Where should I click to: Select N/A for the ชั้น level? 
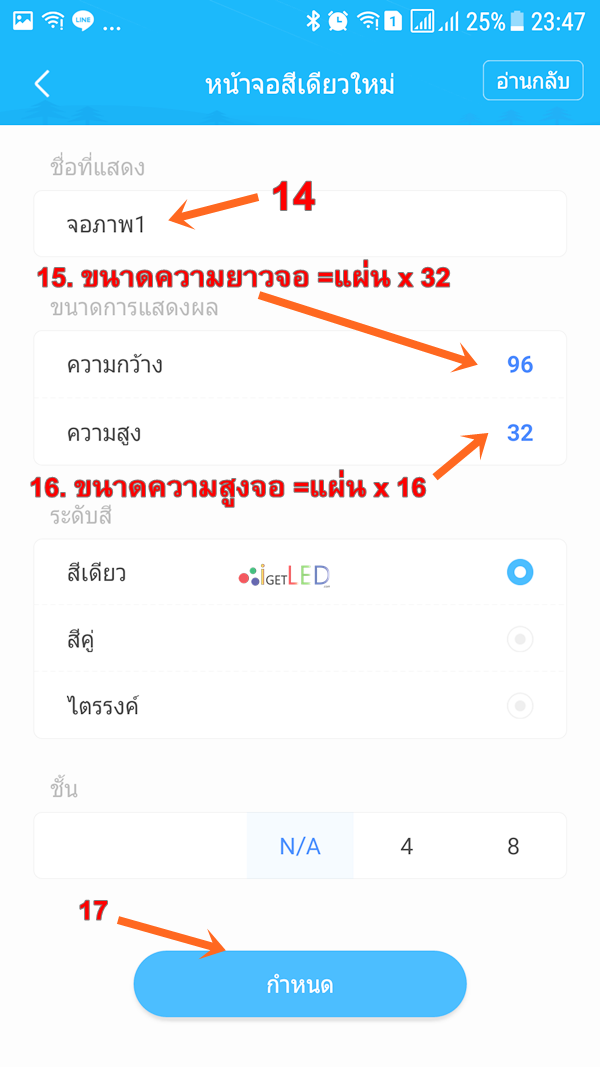(x=300, y=847)
